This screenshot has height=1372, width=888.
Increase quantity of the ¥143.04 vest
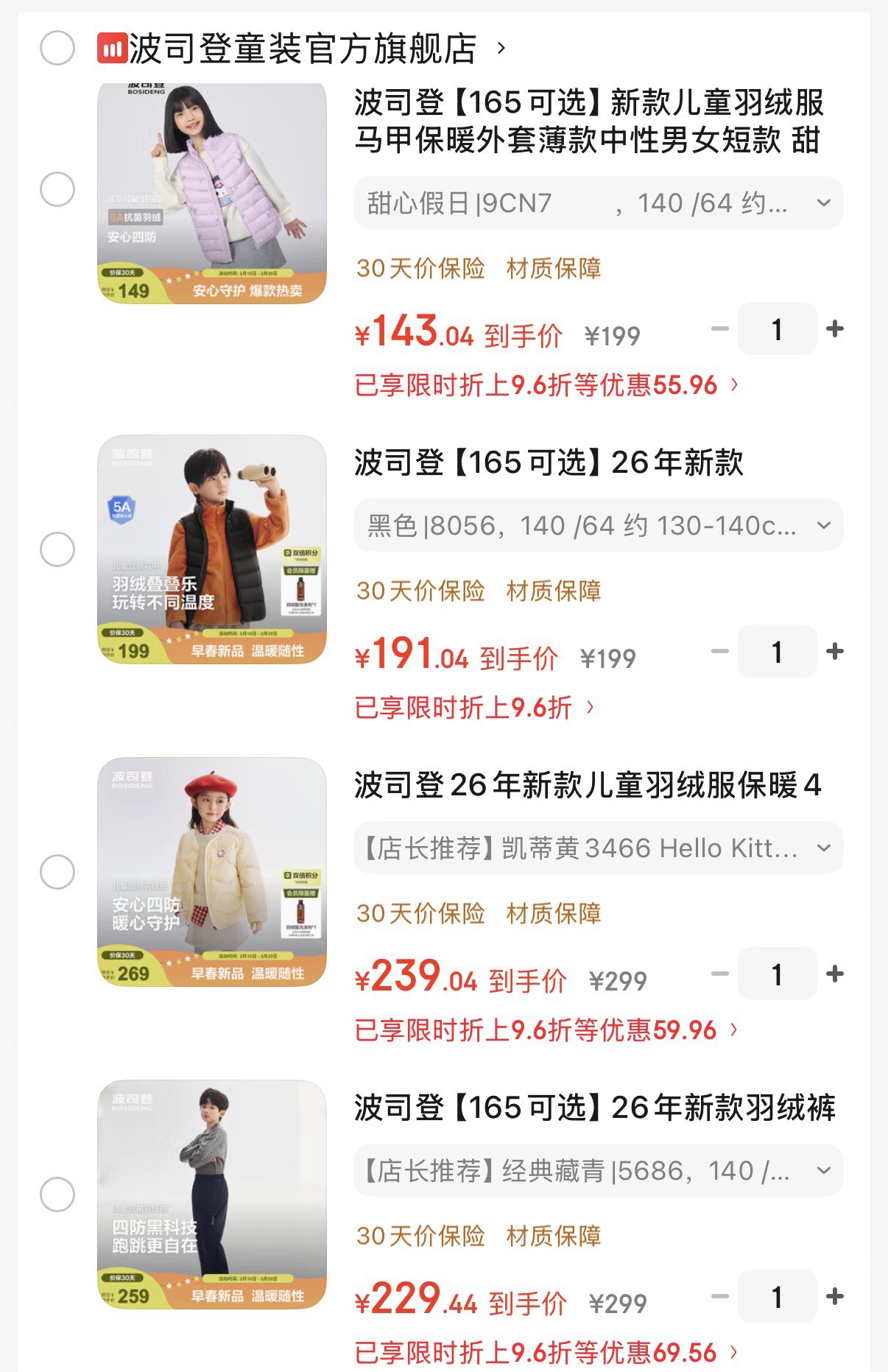[x=834, y=329]
